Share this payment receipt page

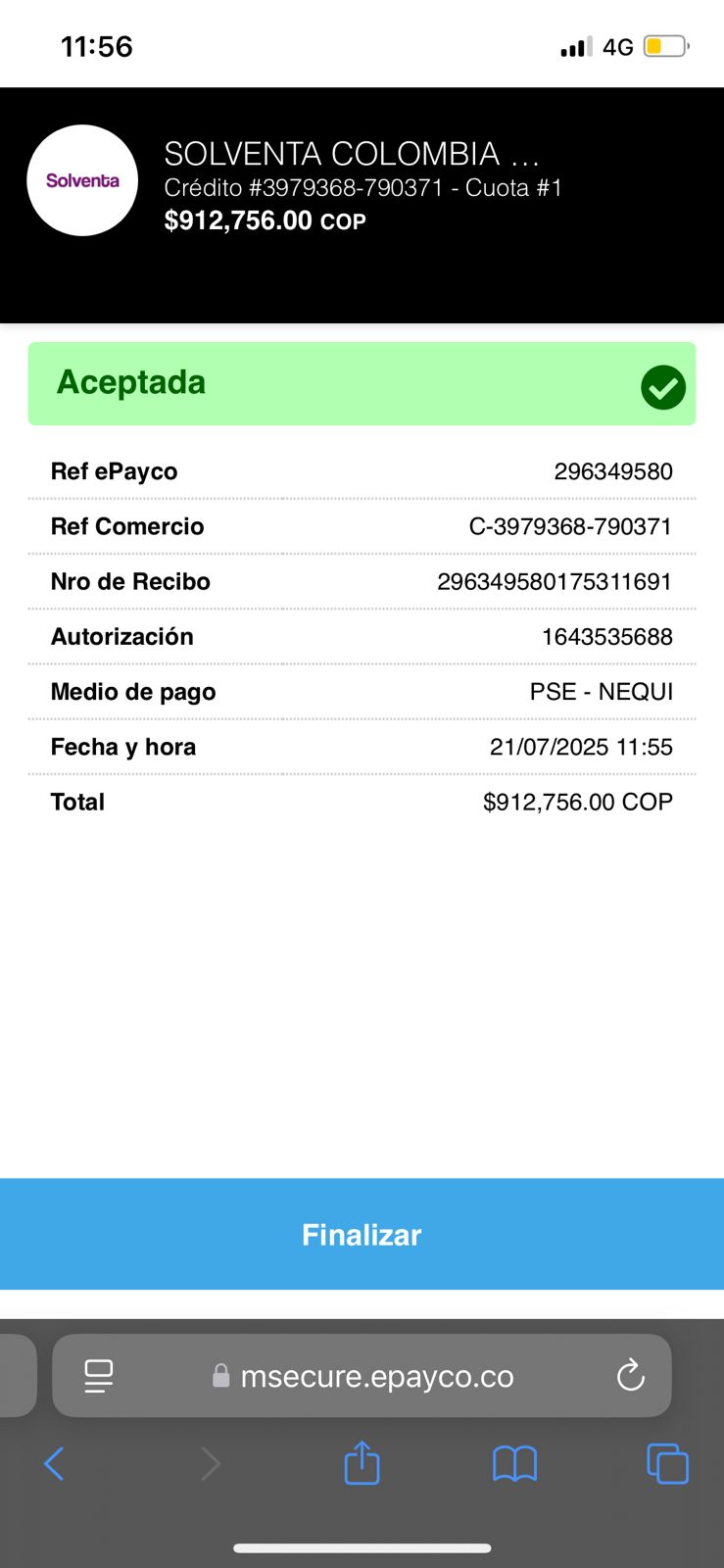[x=362, y=1463]
